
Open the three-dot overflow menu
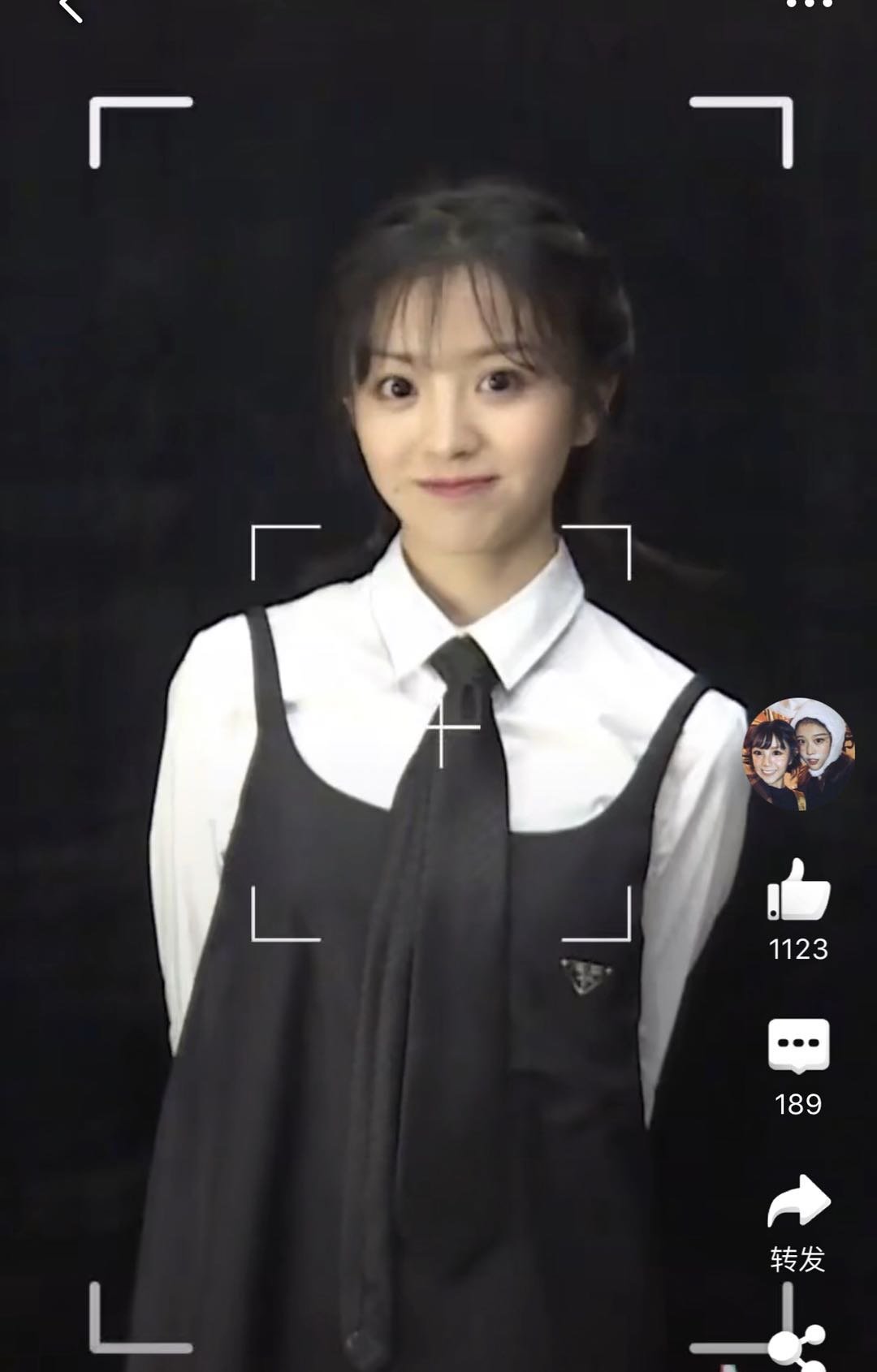tap(809, 5)
